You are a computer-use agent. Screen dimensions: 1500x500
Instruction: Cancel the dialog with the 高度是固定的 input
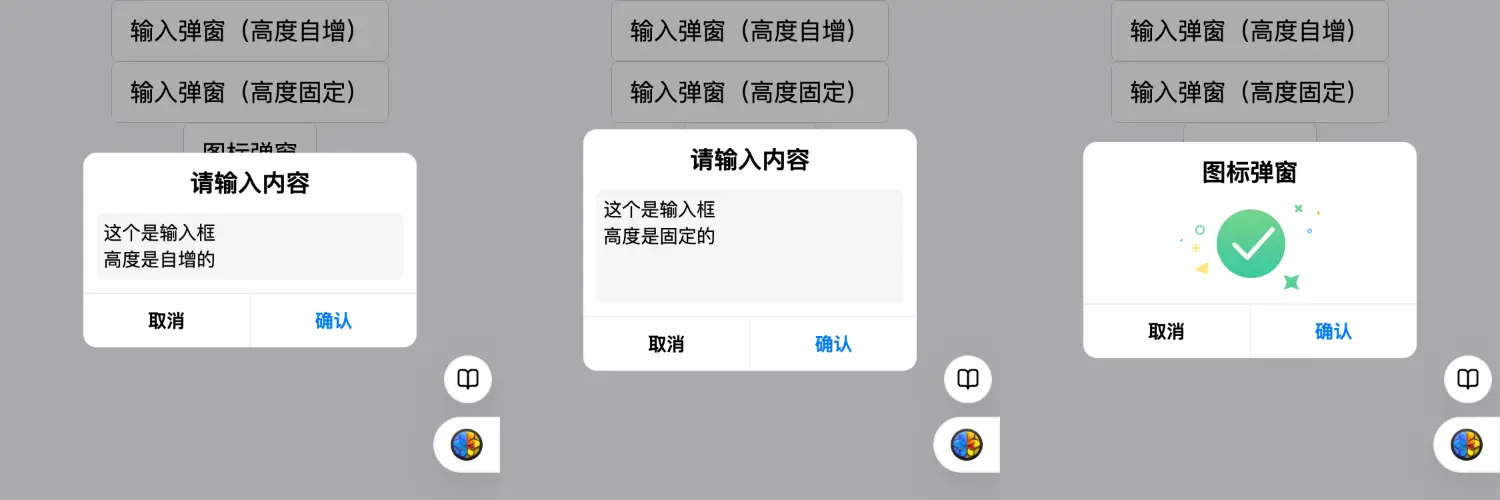point(666,344)
